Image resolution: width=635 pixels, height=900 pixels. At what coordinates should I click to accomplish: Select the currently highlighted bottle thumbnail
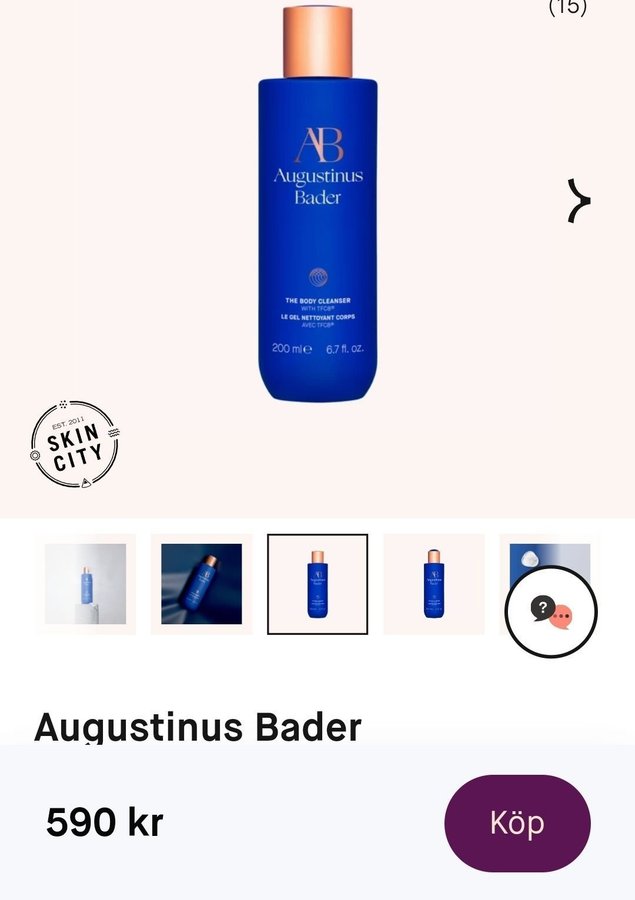coord(317,584)
